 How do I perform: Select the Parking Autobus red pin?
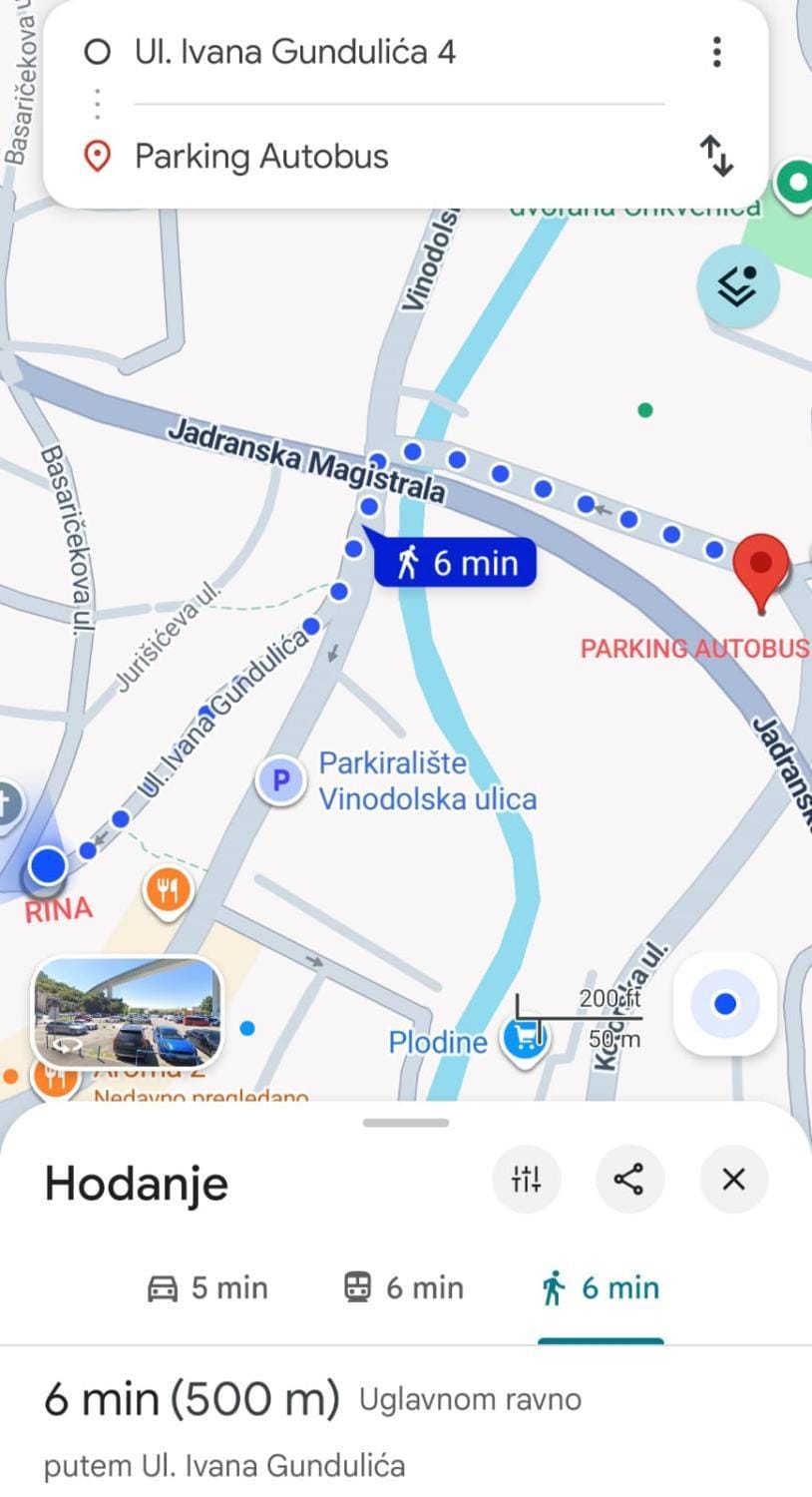(x=761, y=567)
